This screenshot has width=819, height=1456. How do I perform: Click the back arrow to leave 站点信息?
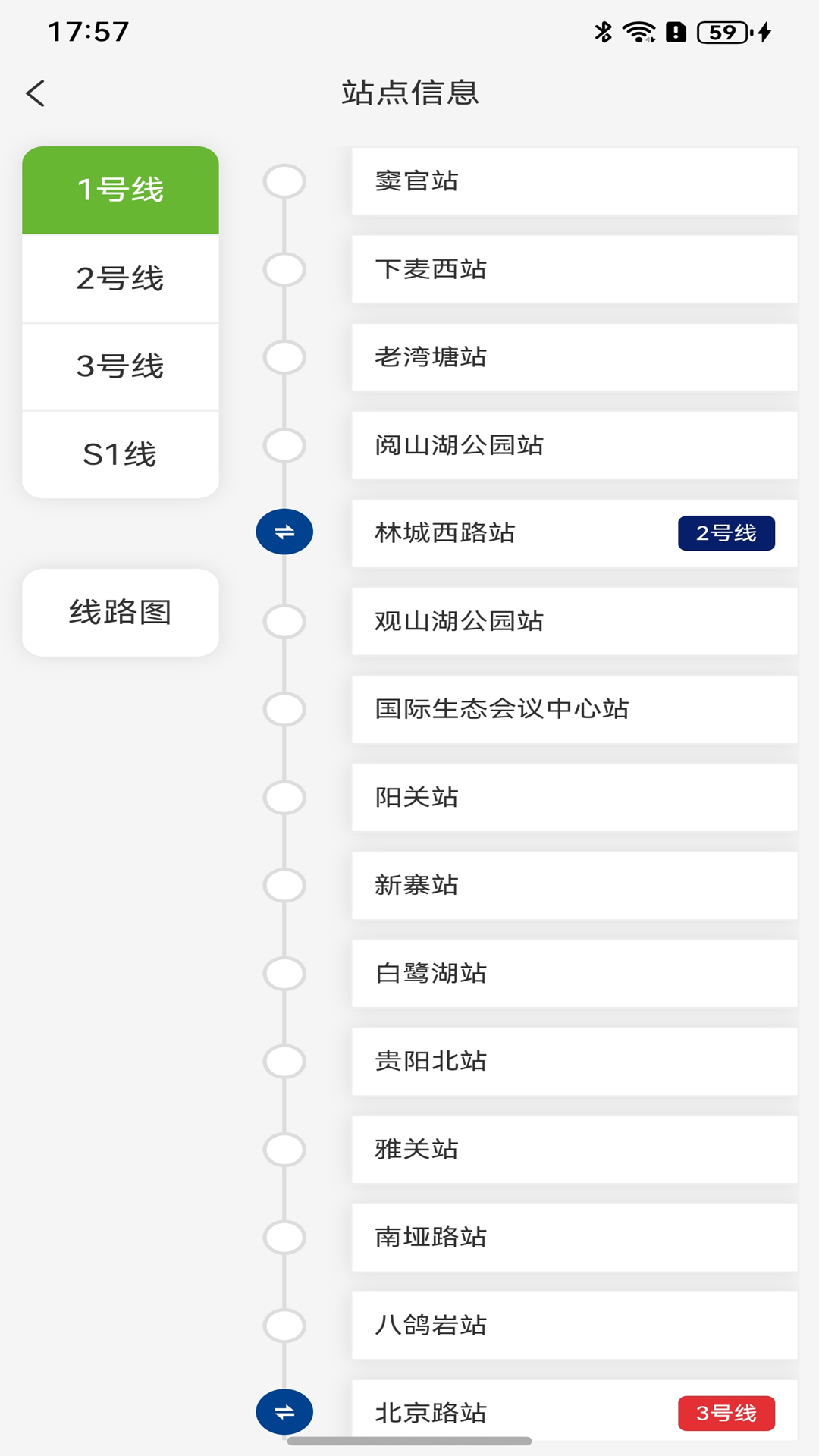33,93
